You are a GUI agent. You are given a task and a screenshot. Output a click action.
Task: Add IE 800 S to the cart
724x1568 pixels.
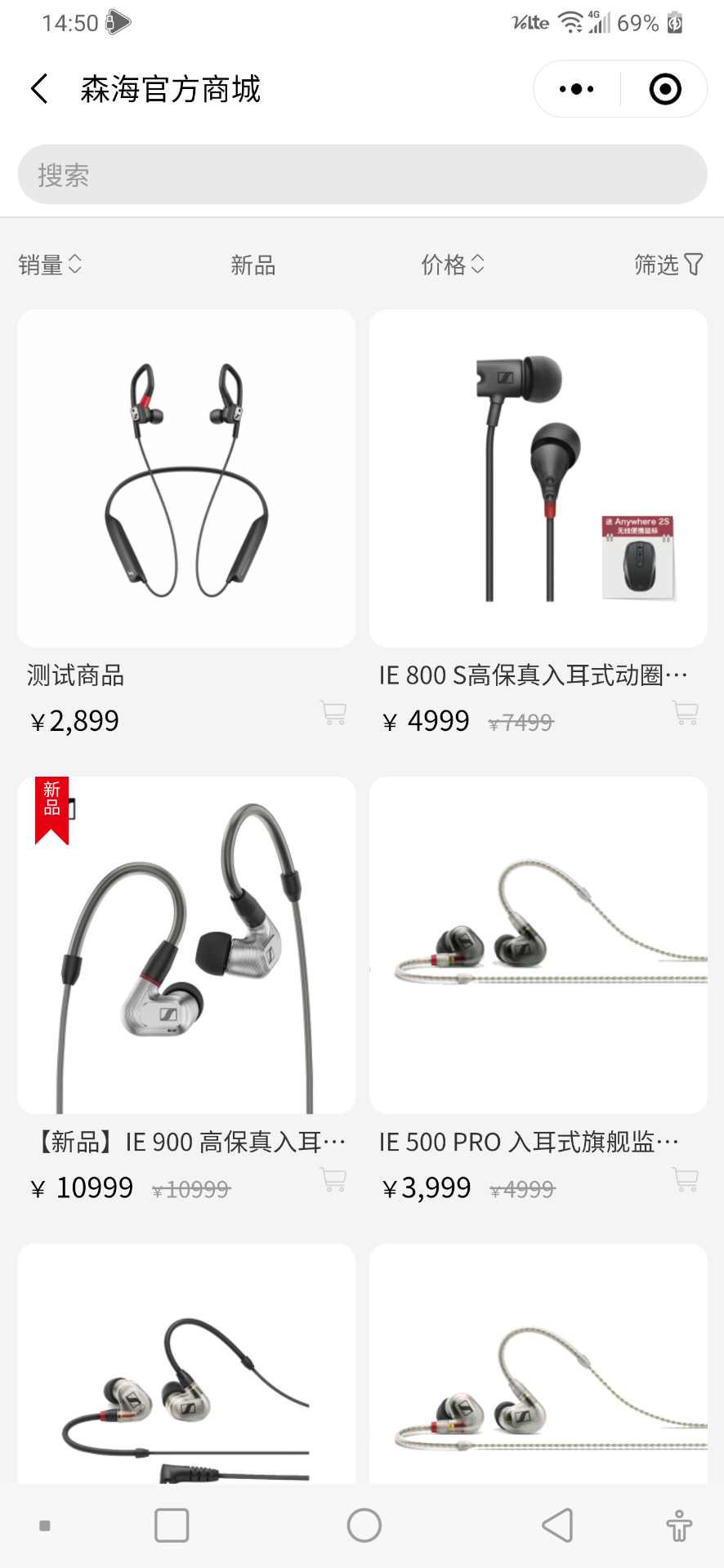coord(685,713)
